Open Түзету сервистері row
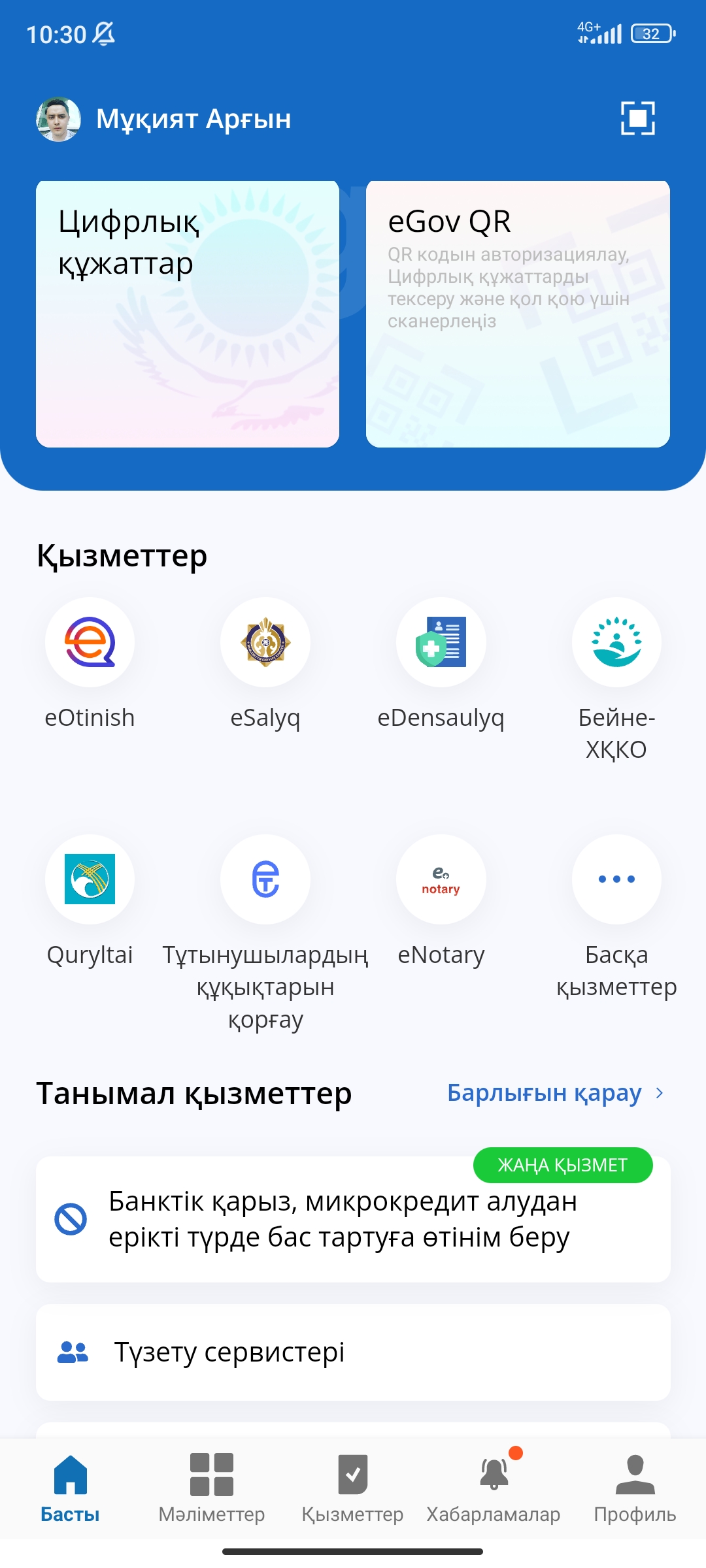Viewport: 706px width, 1568px height. (x=353, y=1352)
